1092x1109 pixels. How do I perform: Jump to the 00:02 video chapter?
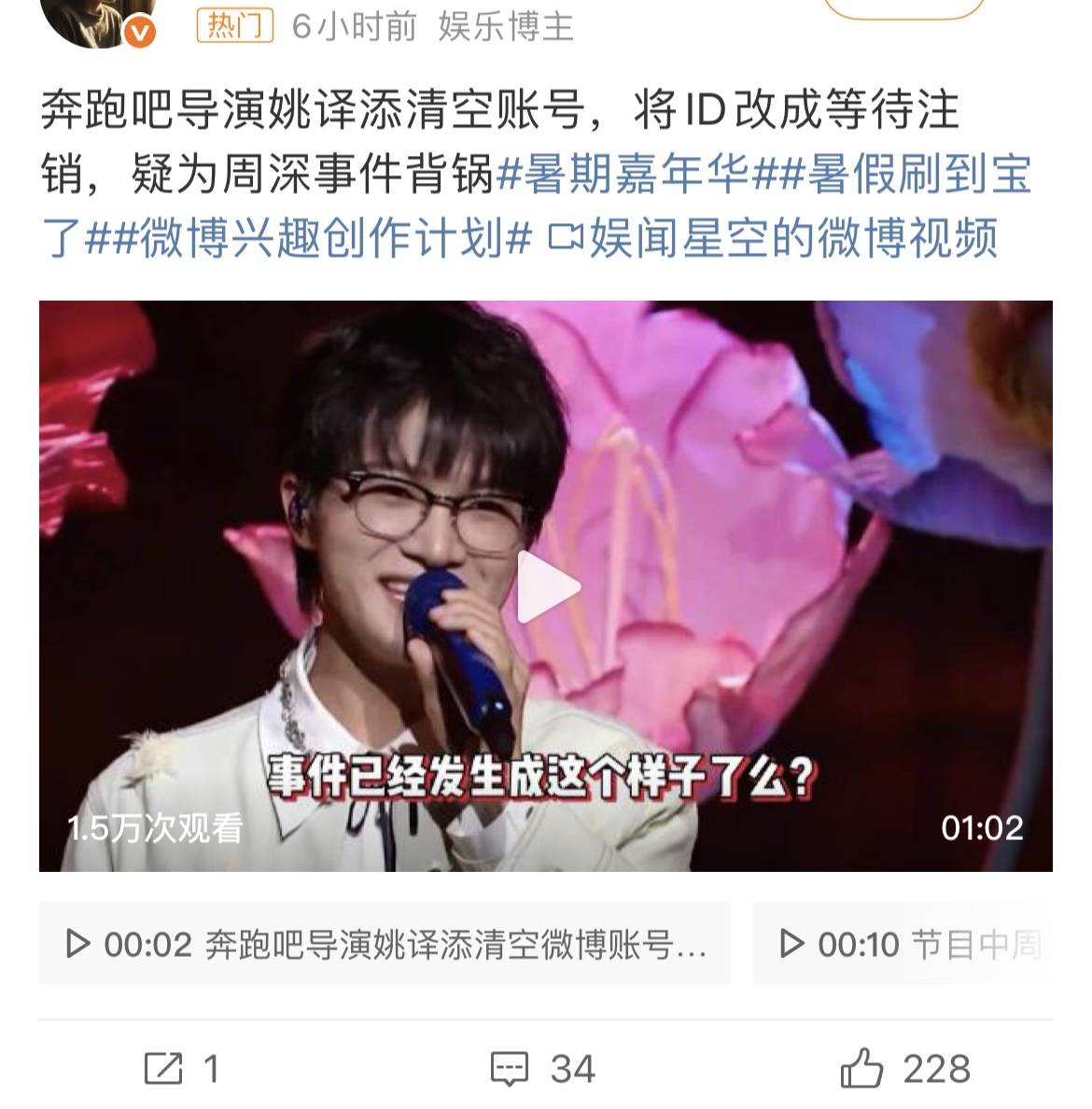coord(385,944)
